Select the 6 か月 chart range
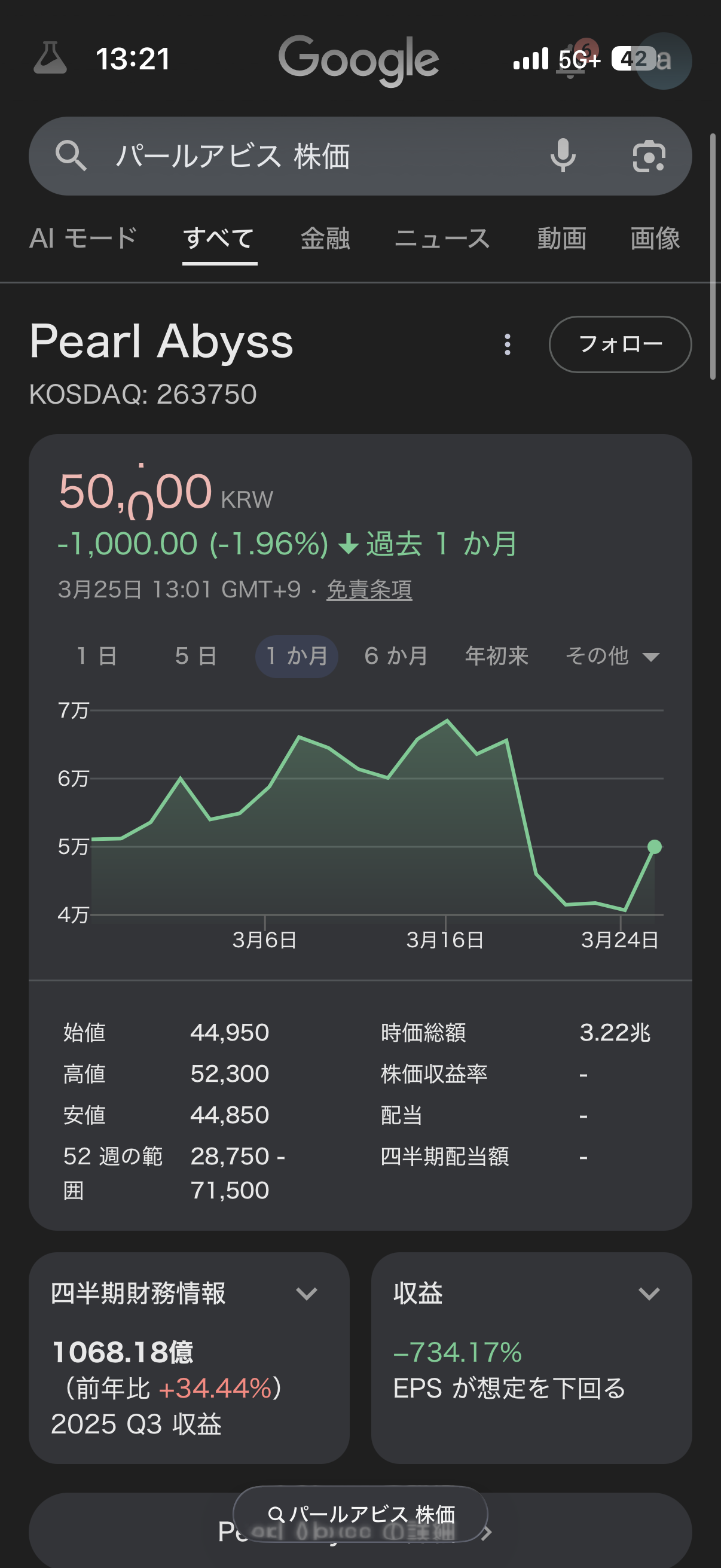 click(396, 656)
